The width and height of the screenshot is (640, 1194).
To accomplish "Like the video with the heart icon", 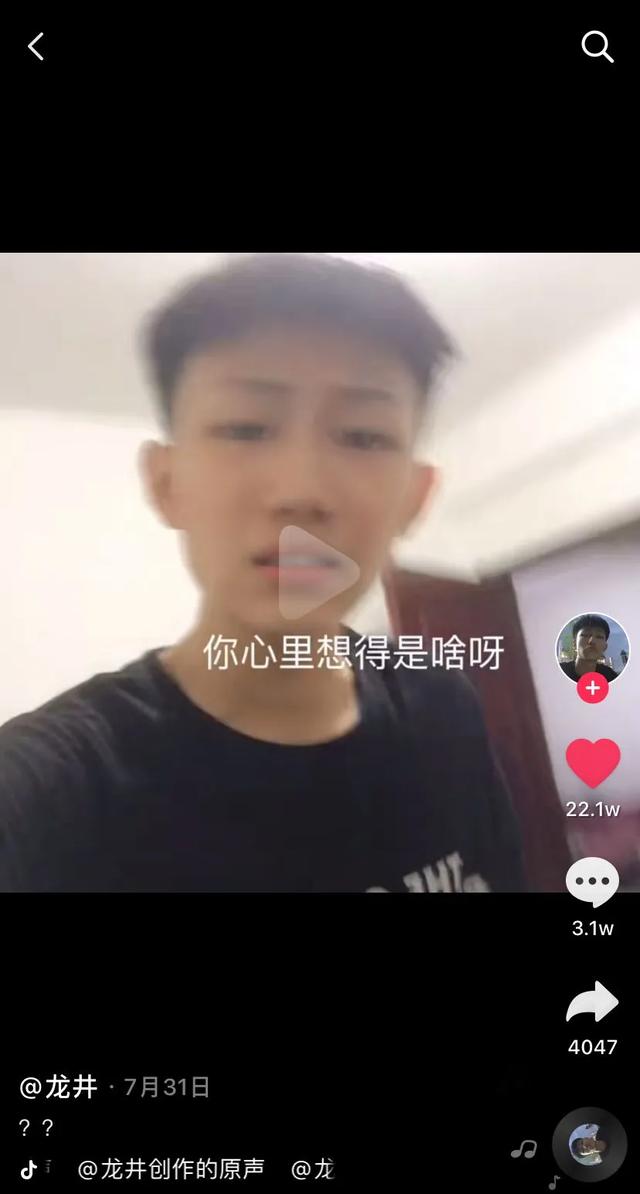I will [593, 764].
